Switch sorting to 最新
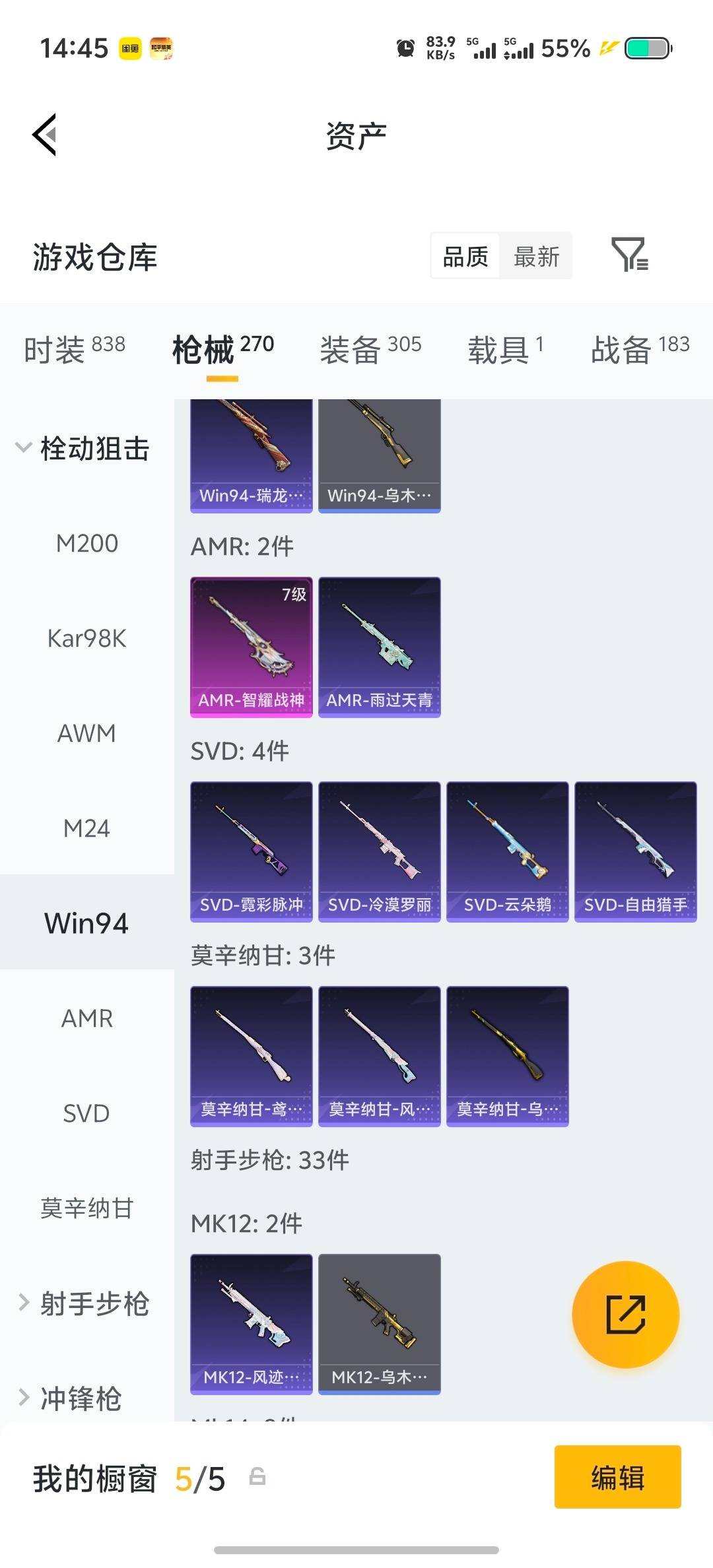 pos(537,255)
